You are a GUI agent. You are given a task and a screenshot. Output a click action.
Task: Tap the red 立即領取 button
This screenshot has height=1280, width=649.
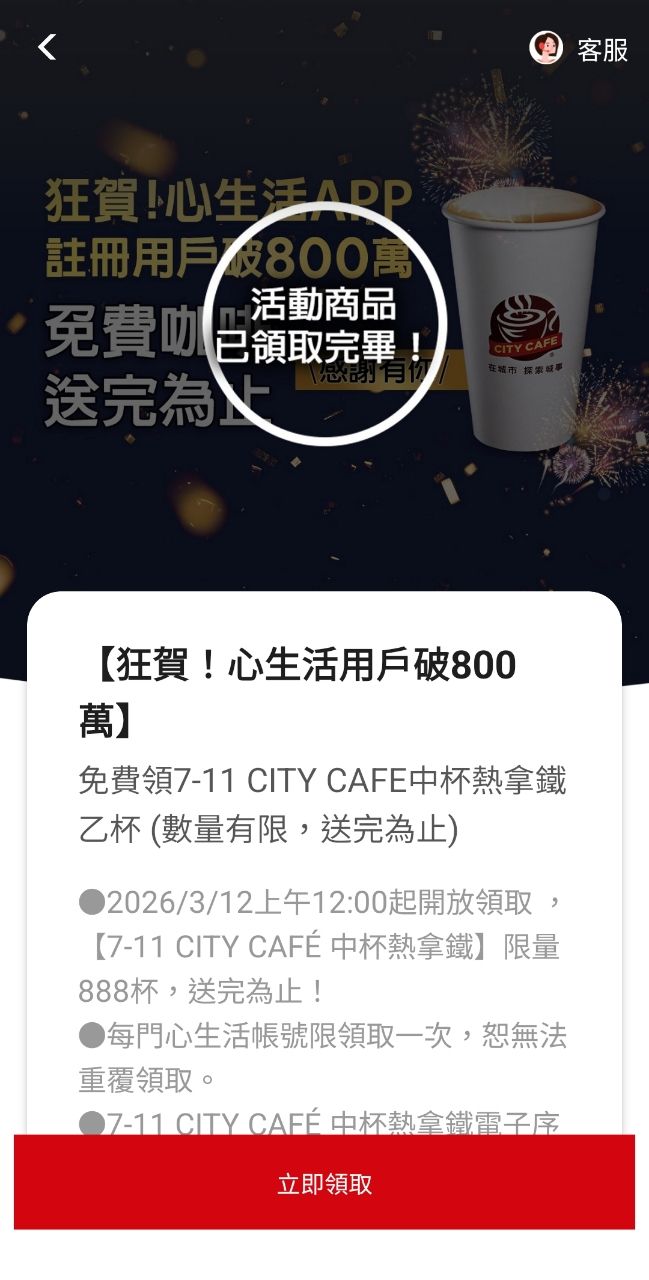click(324, 1183)
